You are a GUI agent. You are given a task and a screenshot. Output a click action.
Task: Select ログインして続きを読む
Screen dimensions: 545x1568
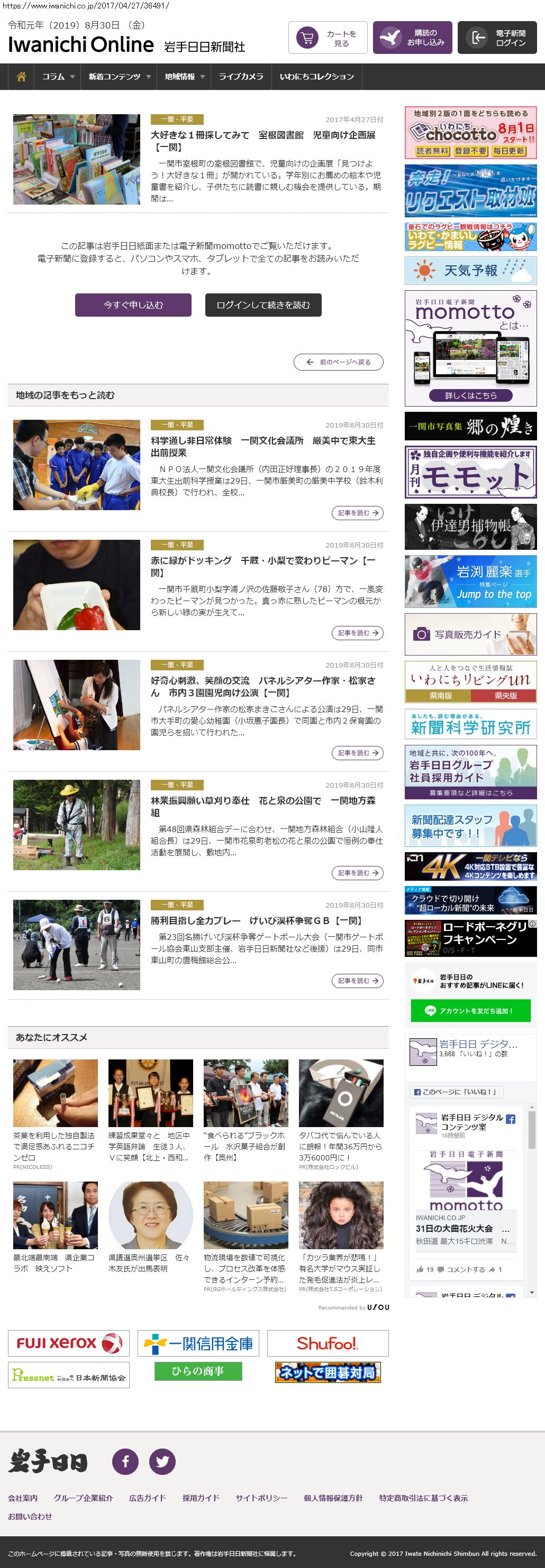(263, 305)
